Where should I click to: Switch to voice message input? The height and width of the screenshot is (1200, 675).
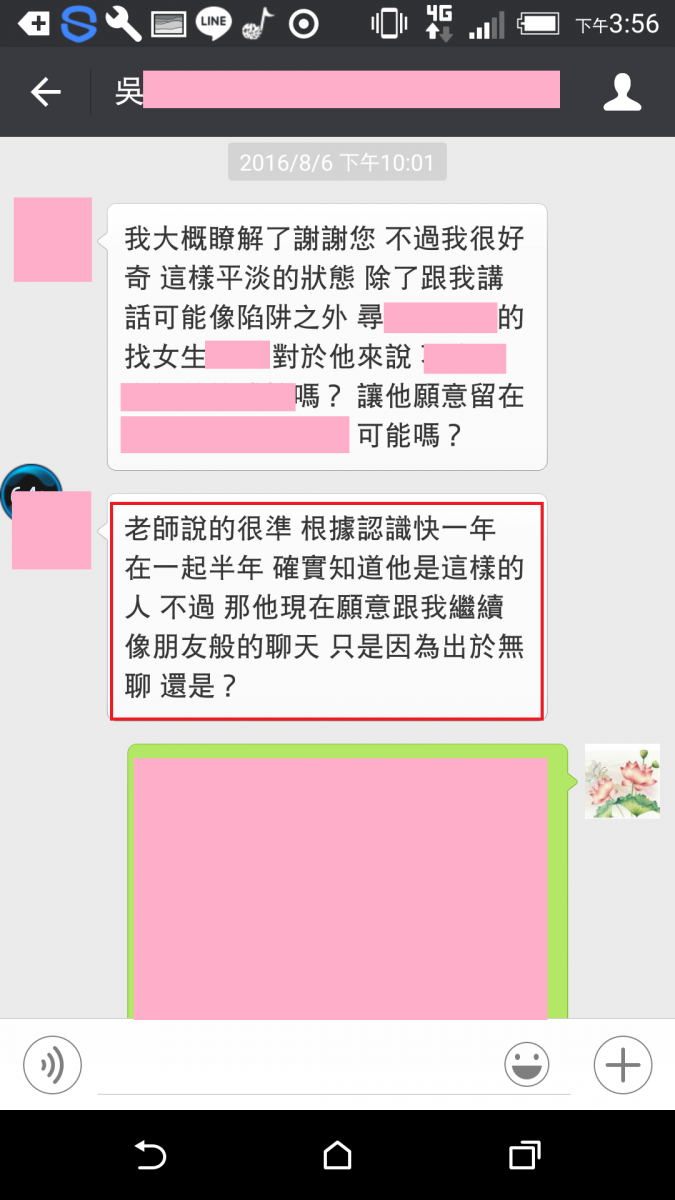point(52,1065)
